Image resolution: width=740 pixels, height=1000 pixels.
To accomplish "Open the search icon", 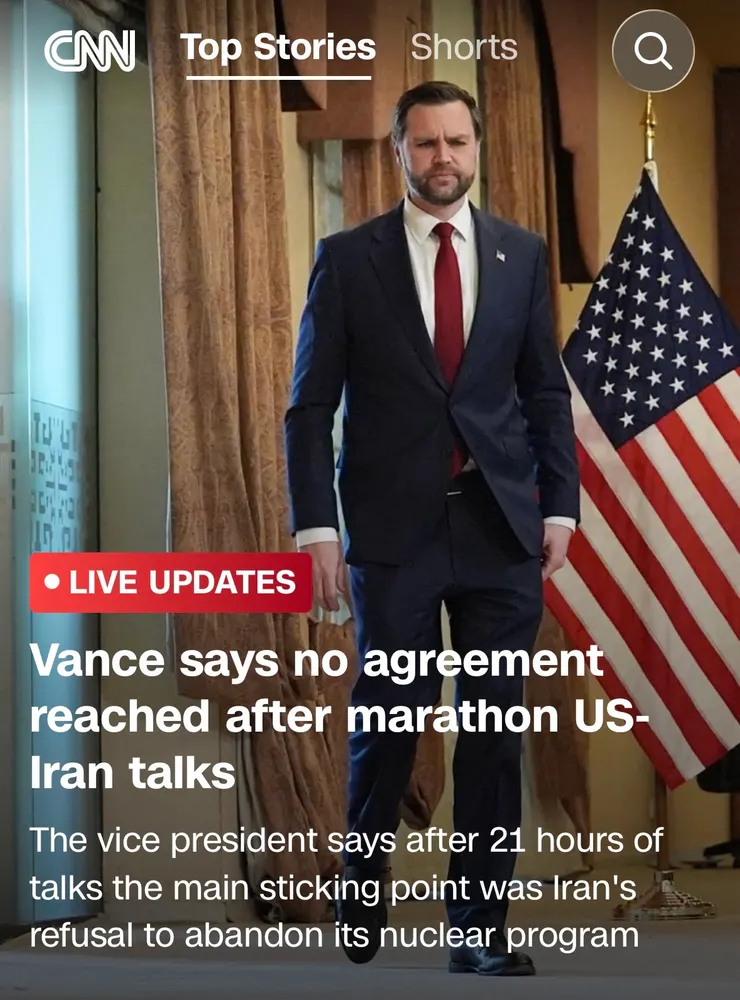I will pos(653,51).
